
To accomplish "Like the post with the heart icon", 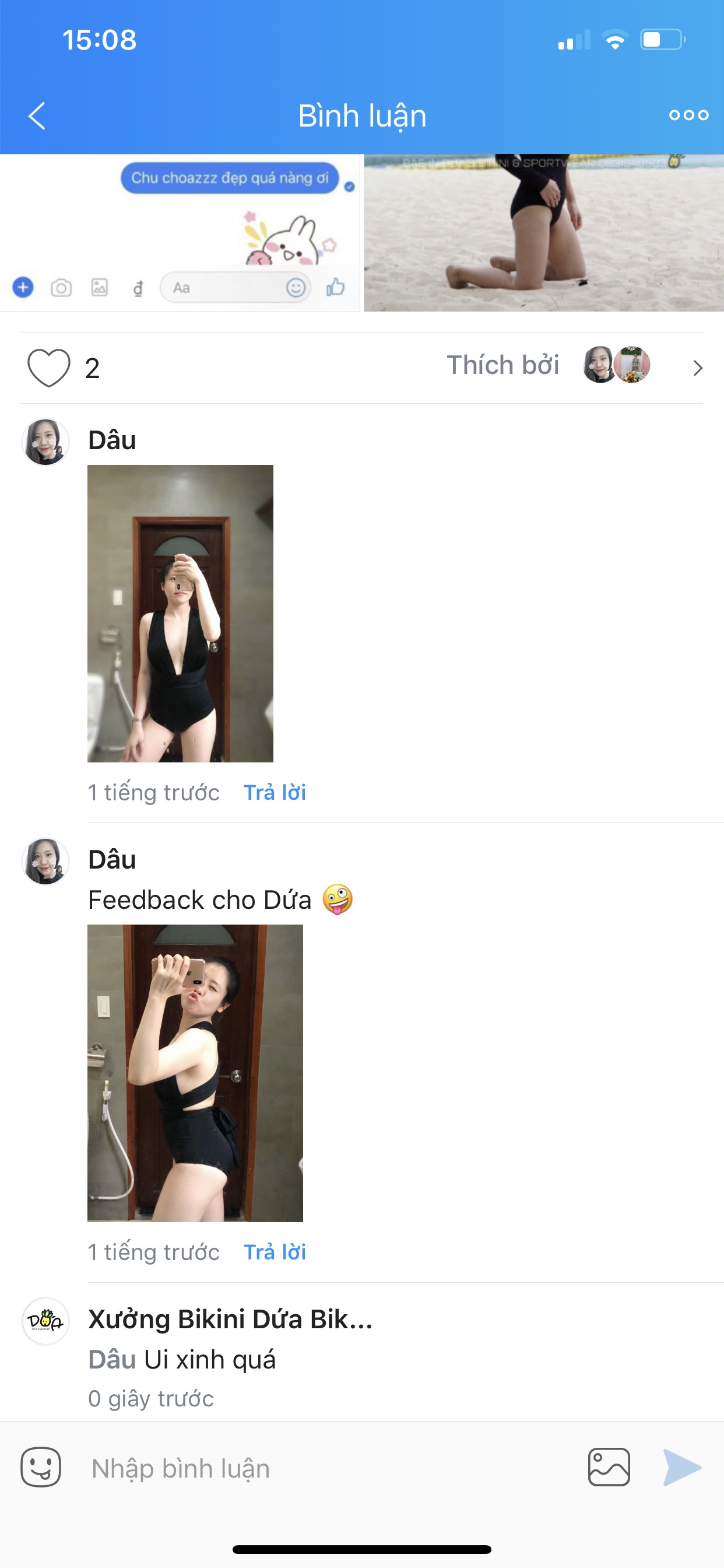I will click(x=48, y=367).
